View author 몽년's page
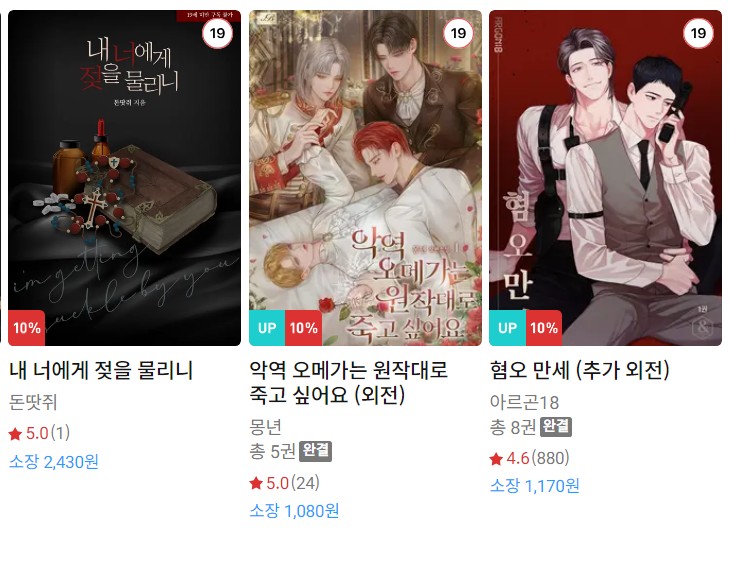The image size is (729, 561). tap(266, 427)
